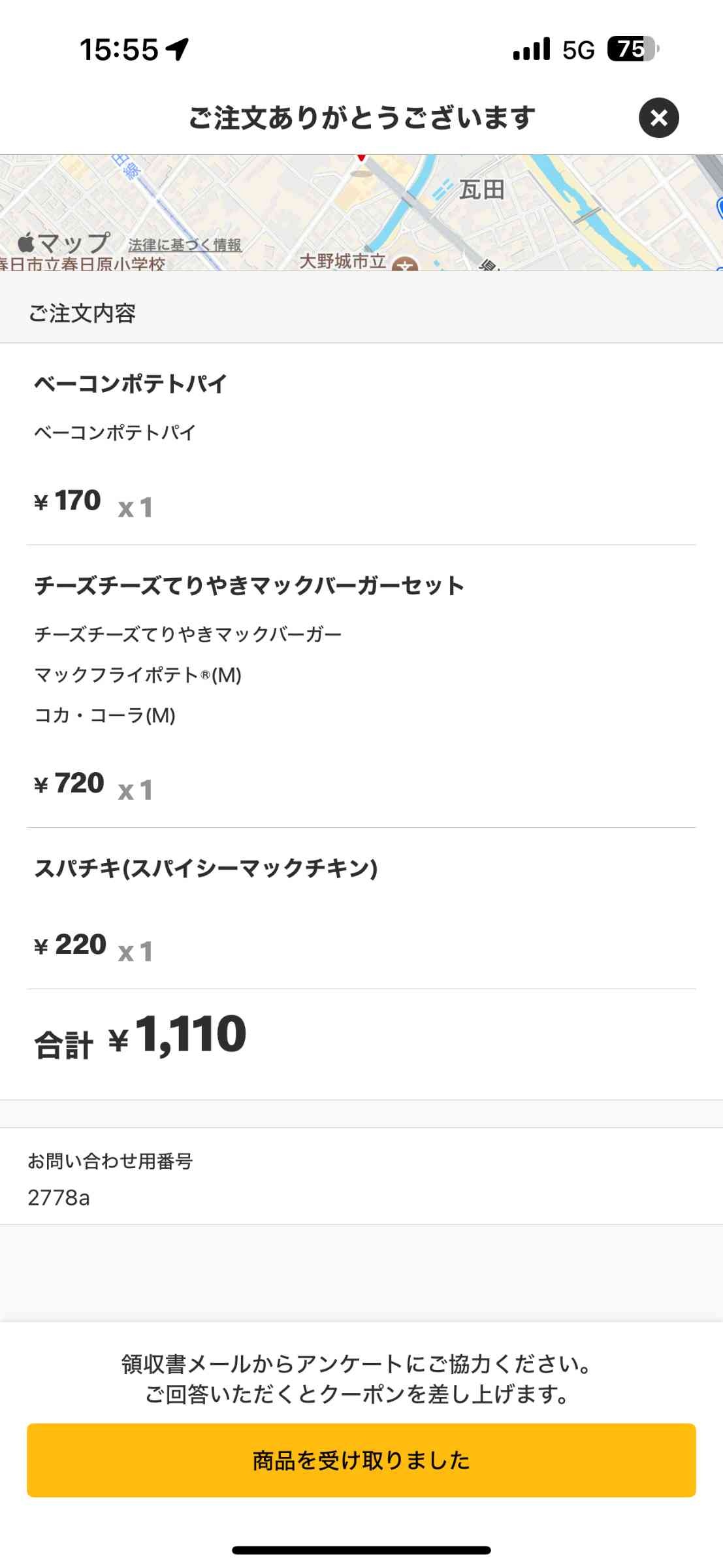
Task: Close the order confirmation screen
Action: pos(658,118)
